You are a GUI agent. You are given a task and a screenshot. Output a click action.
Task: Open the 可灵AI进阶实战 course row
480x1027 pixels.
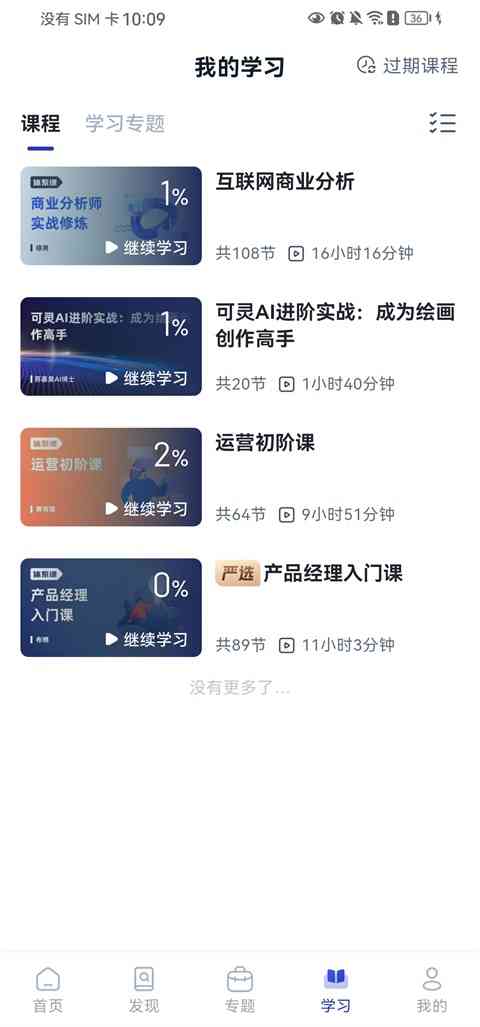pyautogui.click(x=240, y=346)
